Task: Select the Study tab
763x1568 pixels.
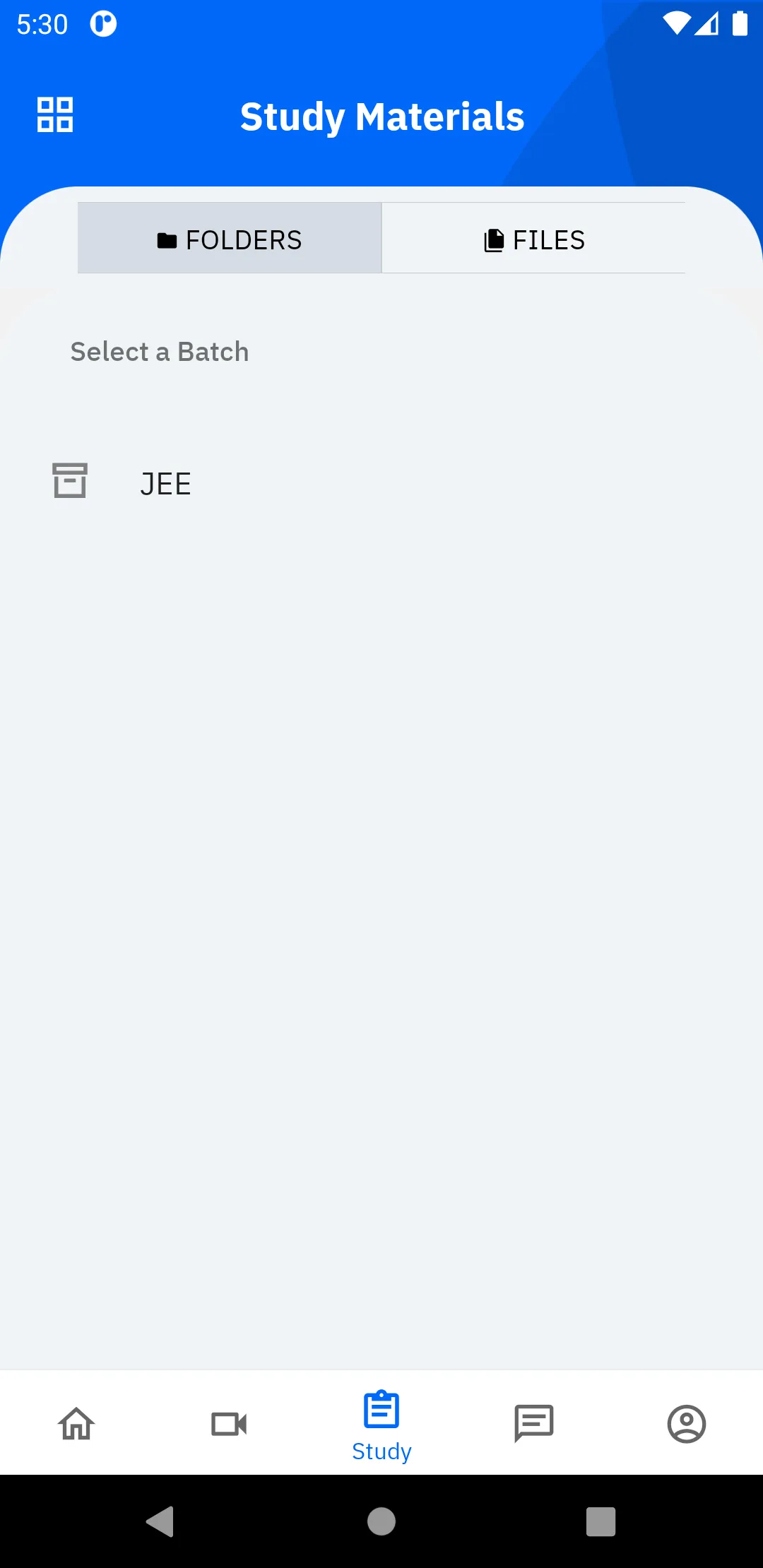Action: tap(381, 1425)
